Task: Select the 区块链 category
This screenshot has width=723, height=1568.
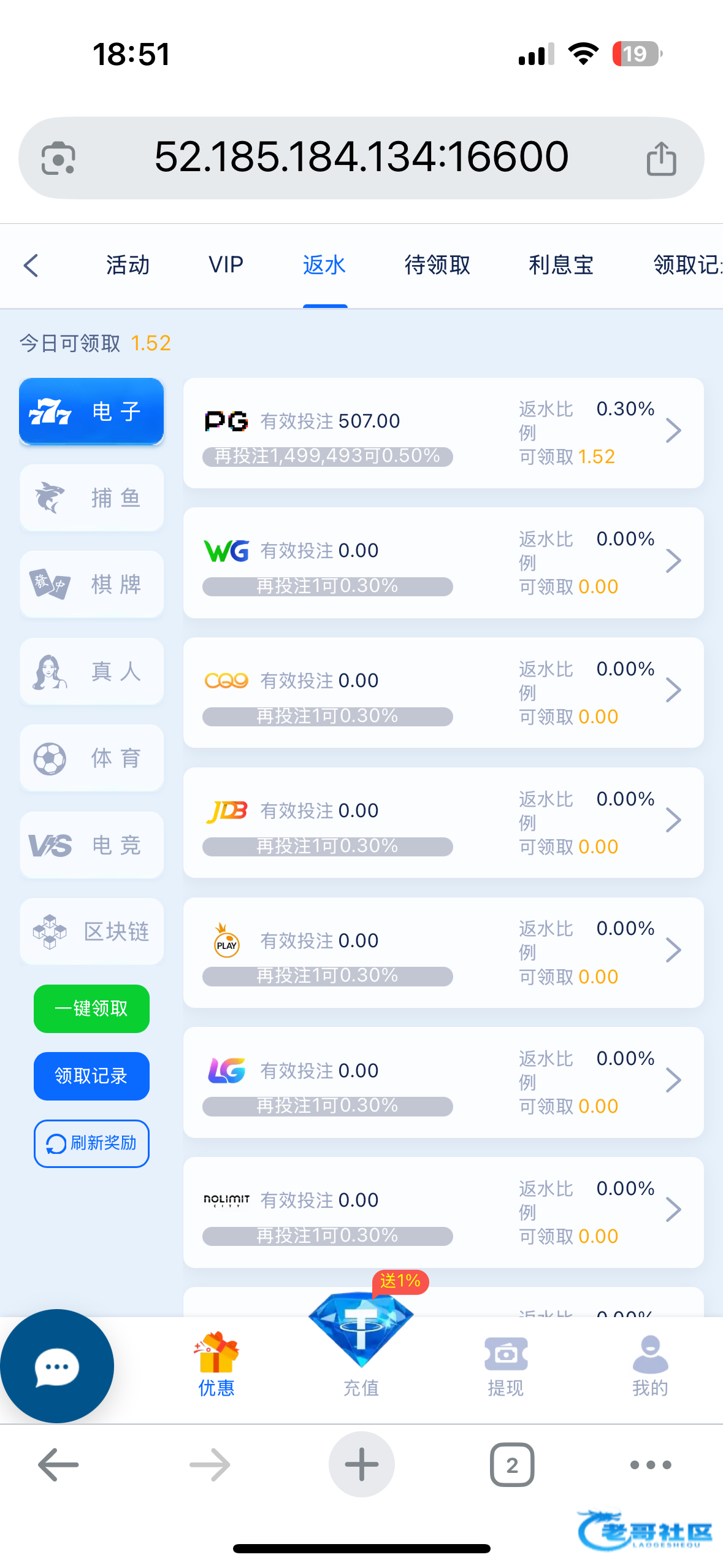Action: [92, 931]
